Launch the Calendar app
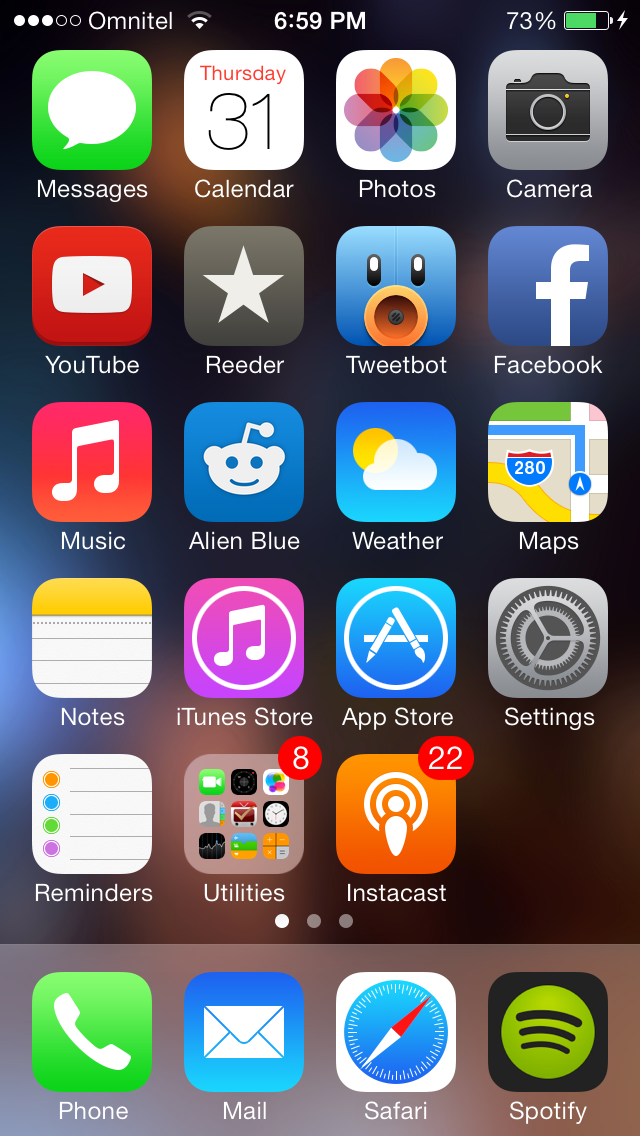Image resolution: width=640 pixels, height=1136 pixels. point(244,109)
